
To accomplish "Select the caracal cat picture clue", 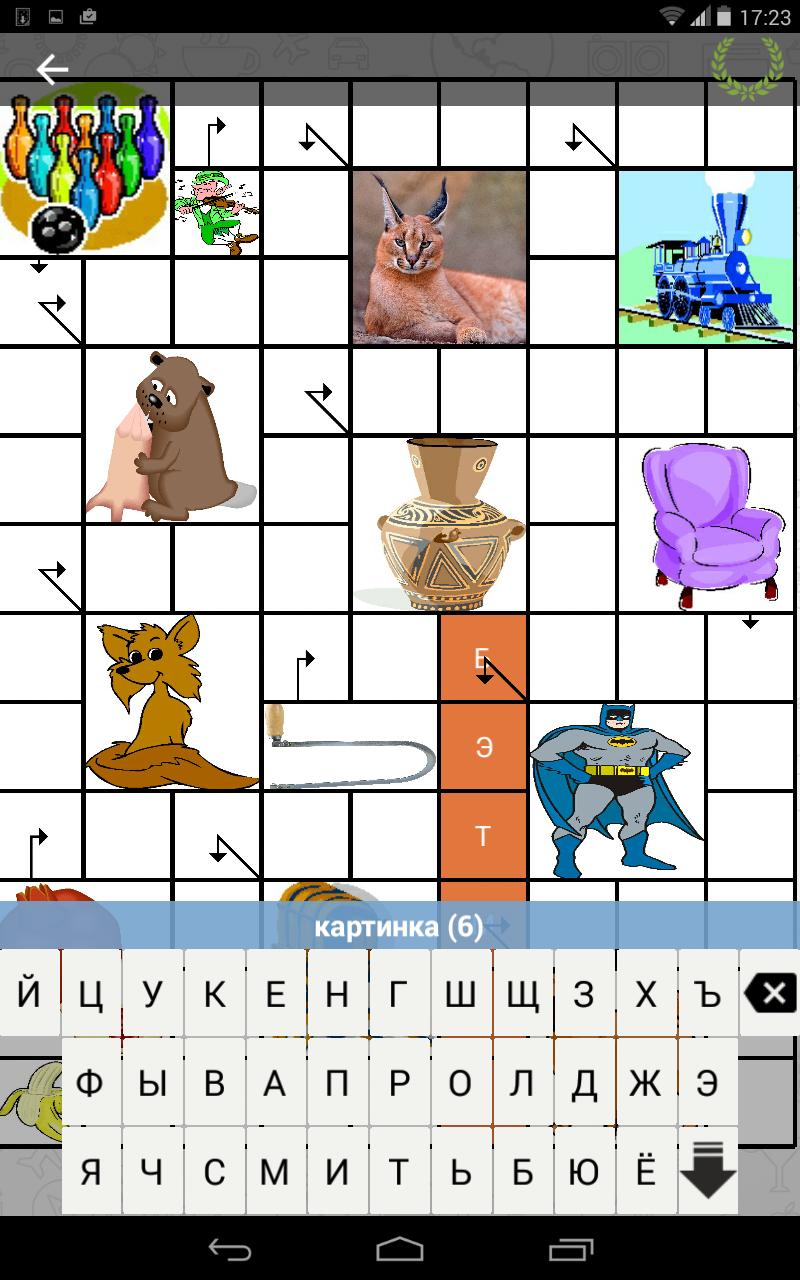I will click(x=439, y=257).
